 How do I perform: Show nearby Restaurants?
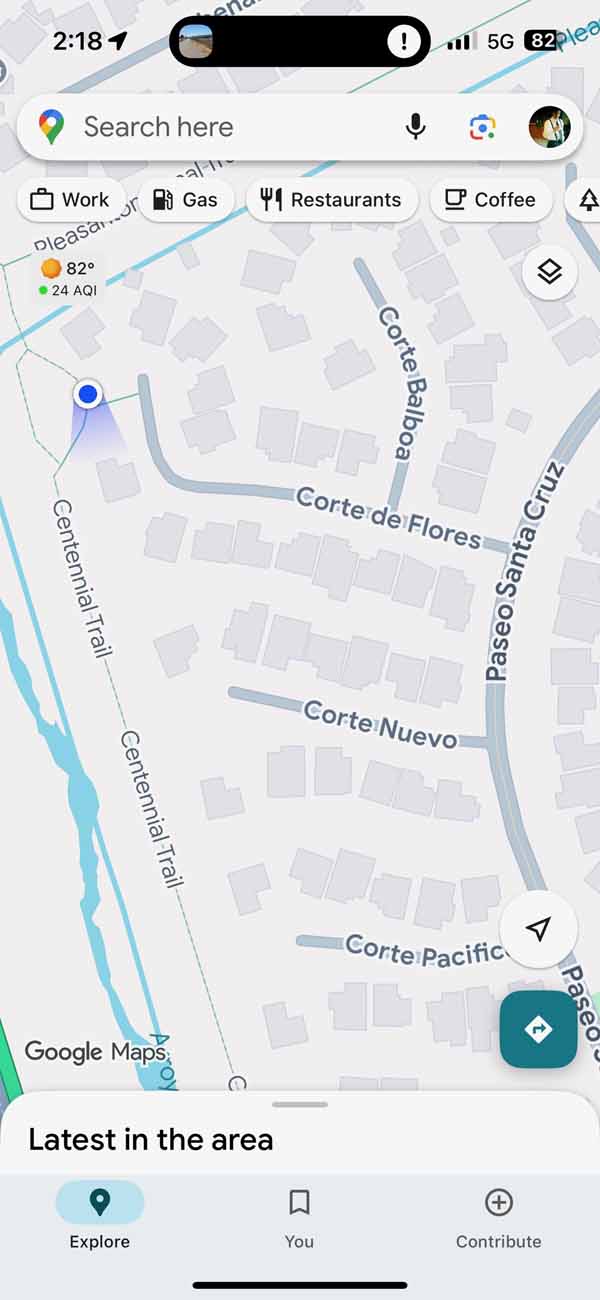pos(330,200)
